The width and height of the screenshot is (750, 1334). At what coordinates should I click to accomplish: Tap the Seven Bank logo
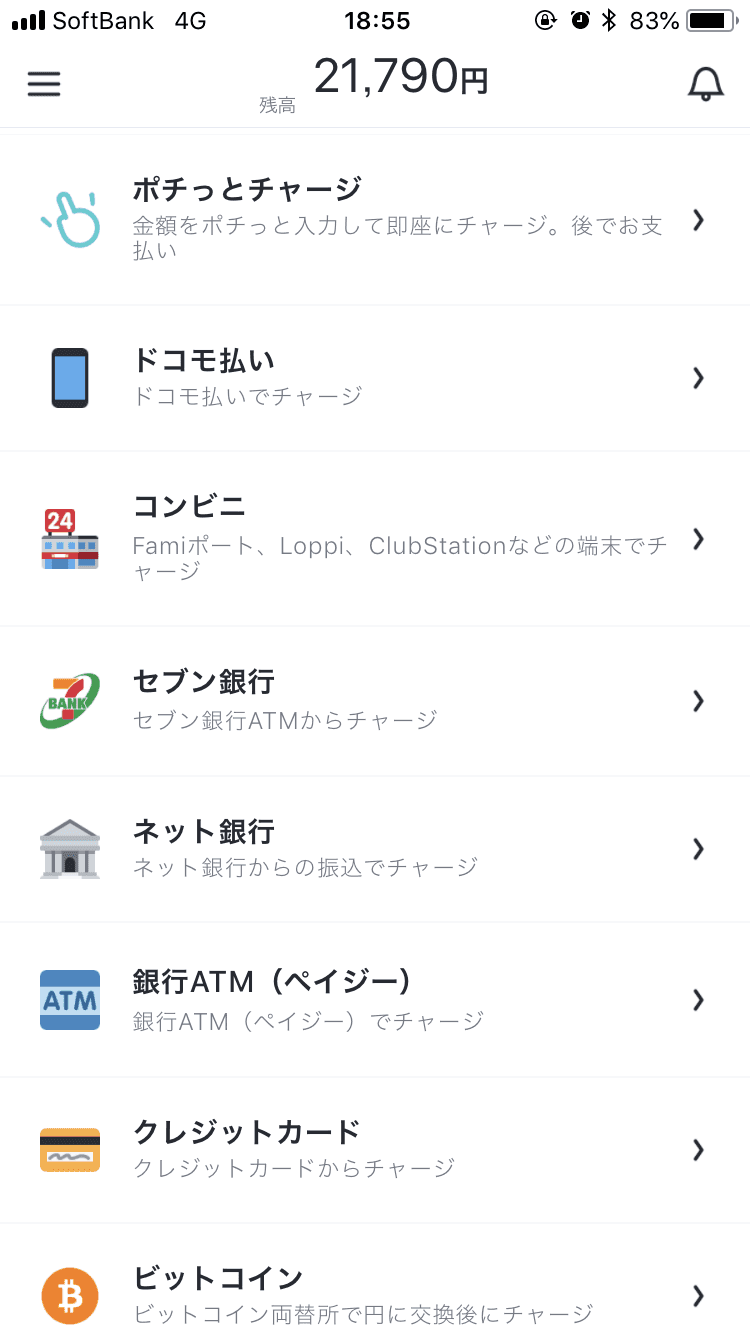[x=69, y=700]
